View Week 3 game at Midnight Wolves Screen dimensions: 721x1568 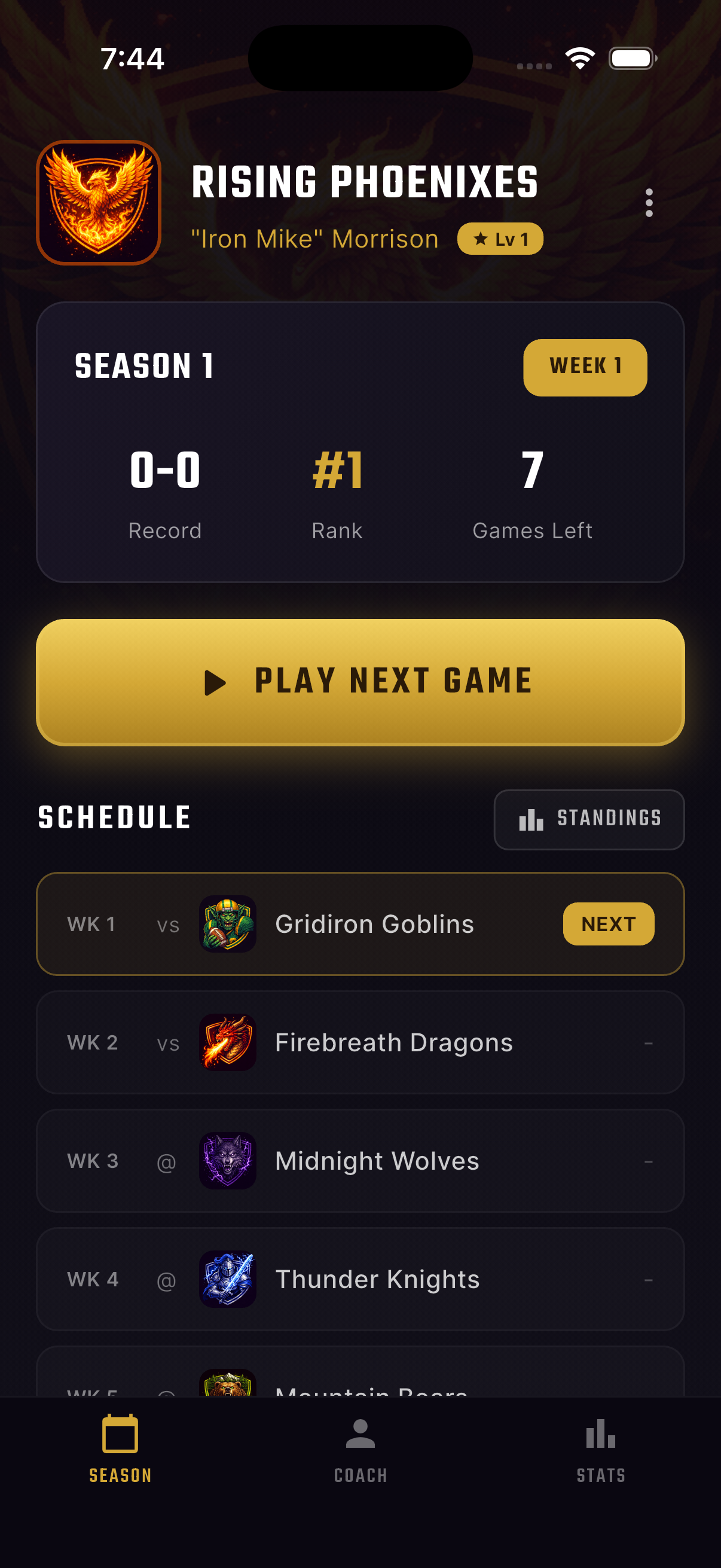360,1161
